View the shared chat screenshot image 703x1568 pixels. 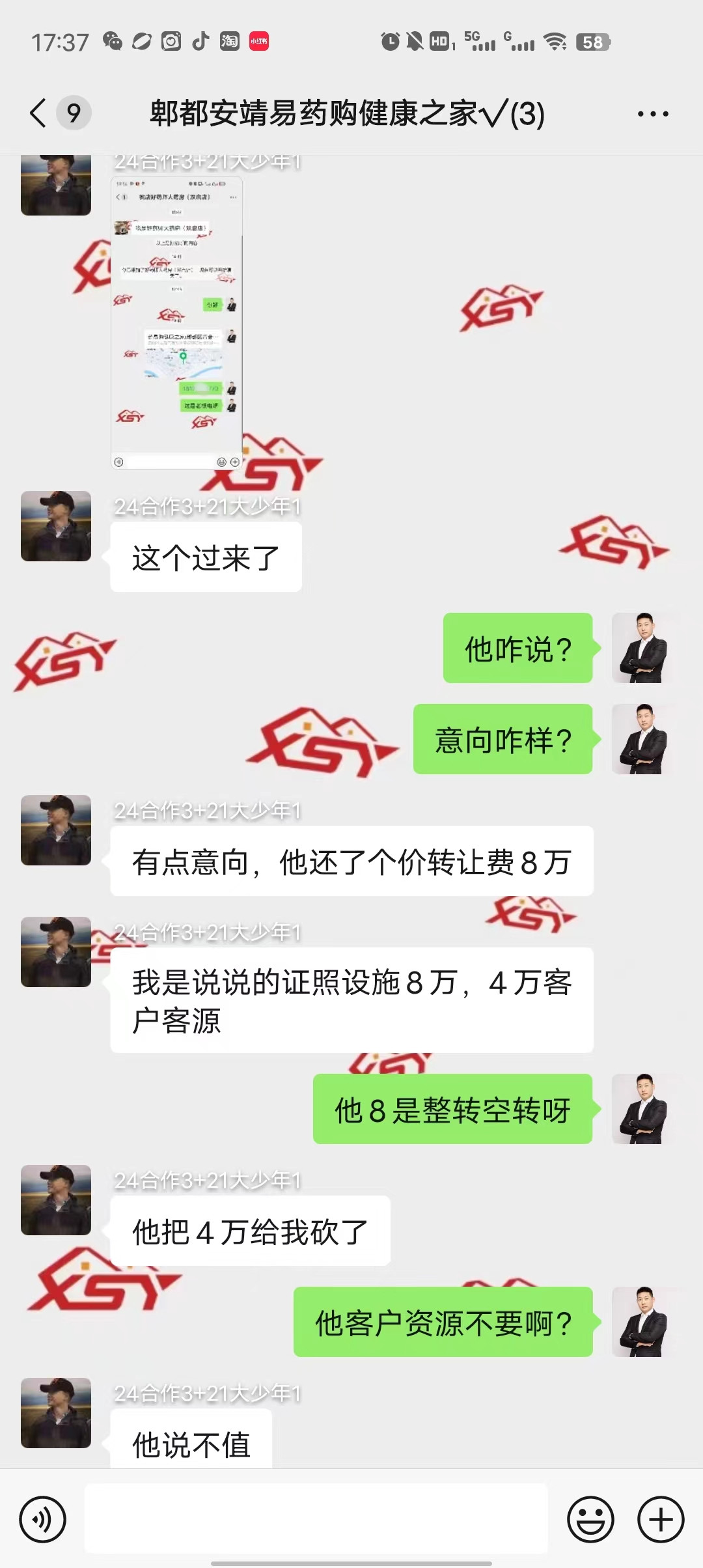tap(176, 322)
